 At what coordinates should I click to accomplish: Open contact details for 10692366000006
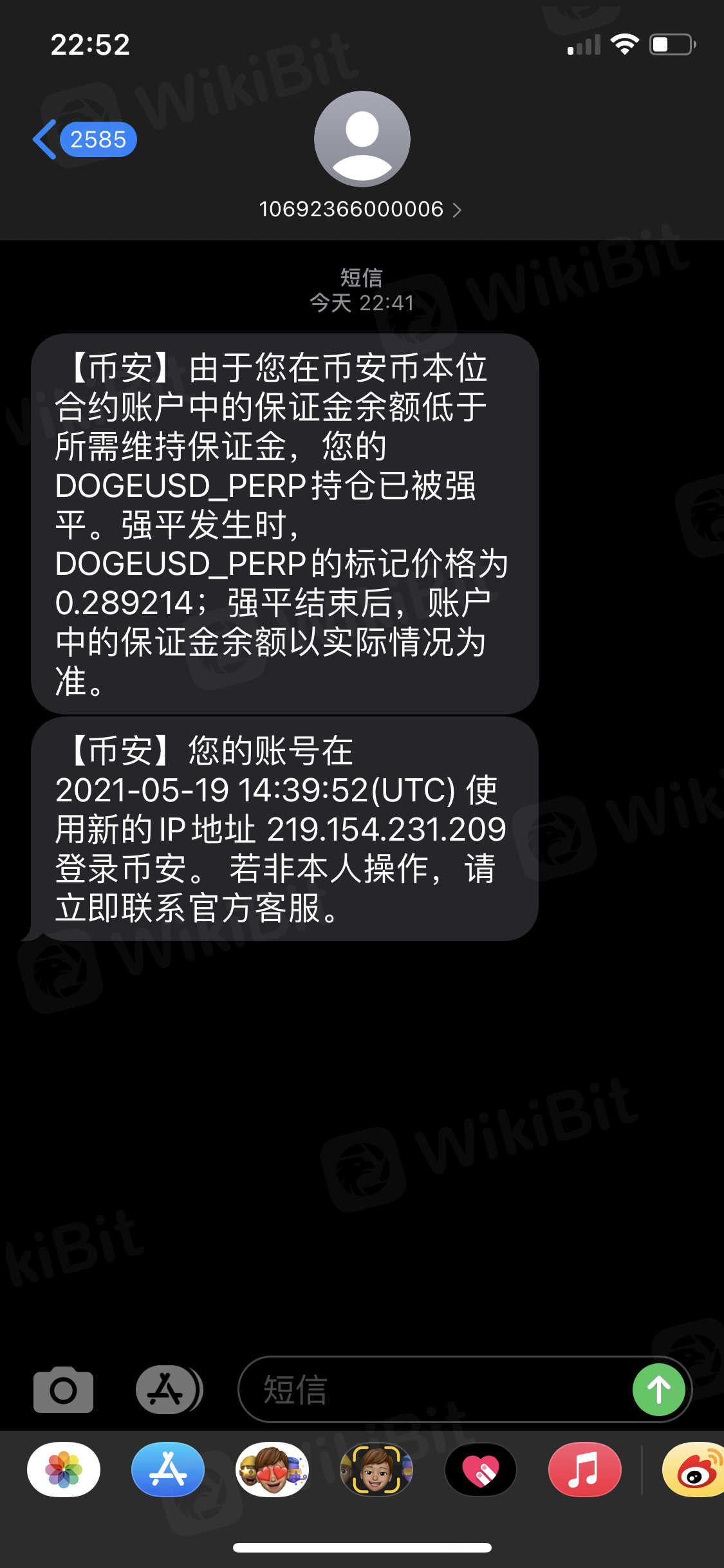[x=361, y=209]
